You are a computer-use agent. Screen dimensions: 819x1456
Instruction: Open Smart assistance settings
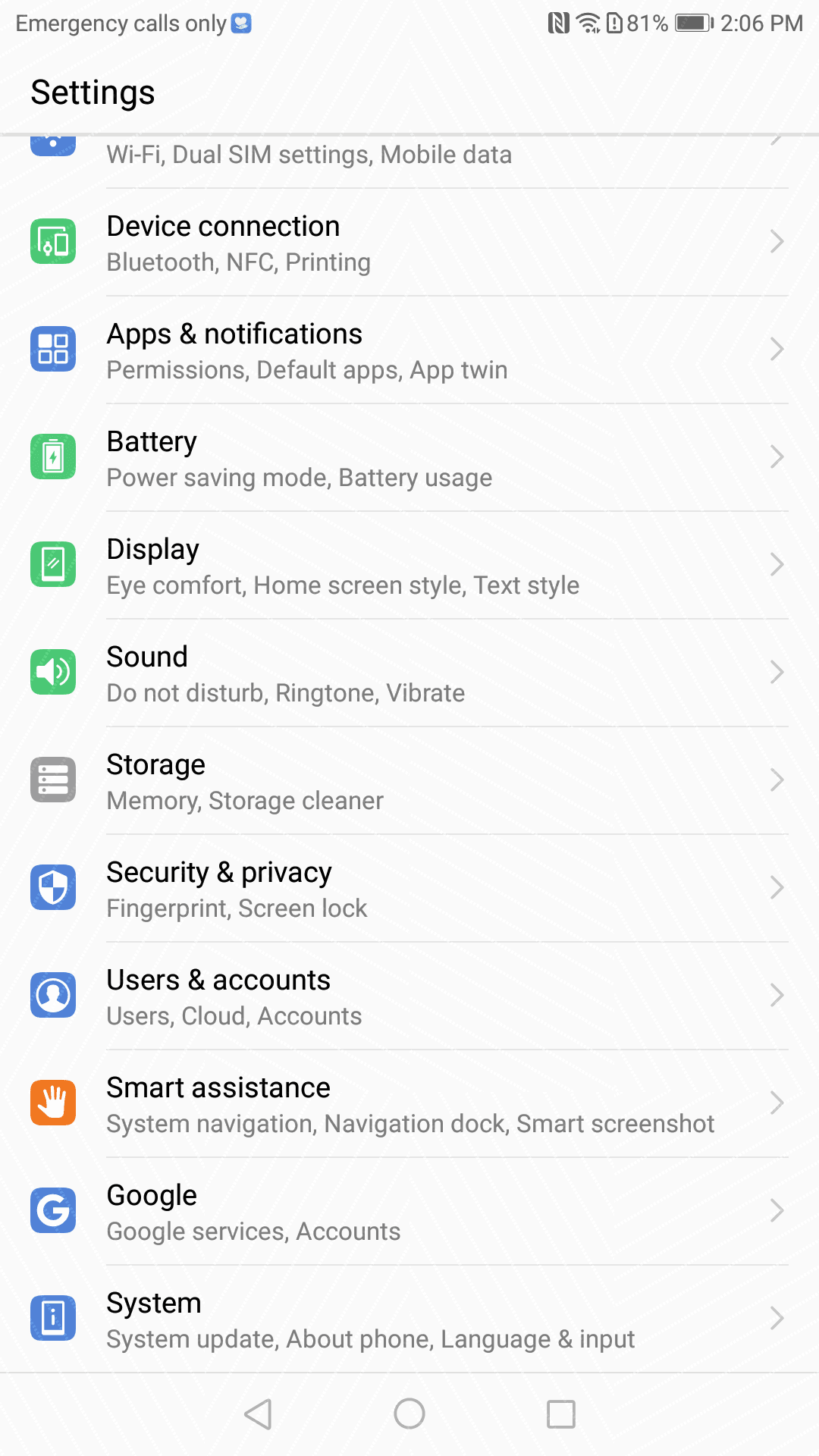point(409,1104)
